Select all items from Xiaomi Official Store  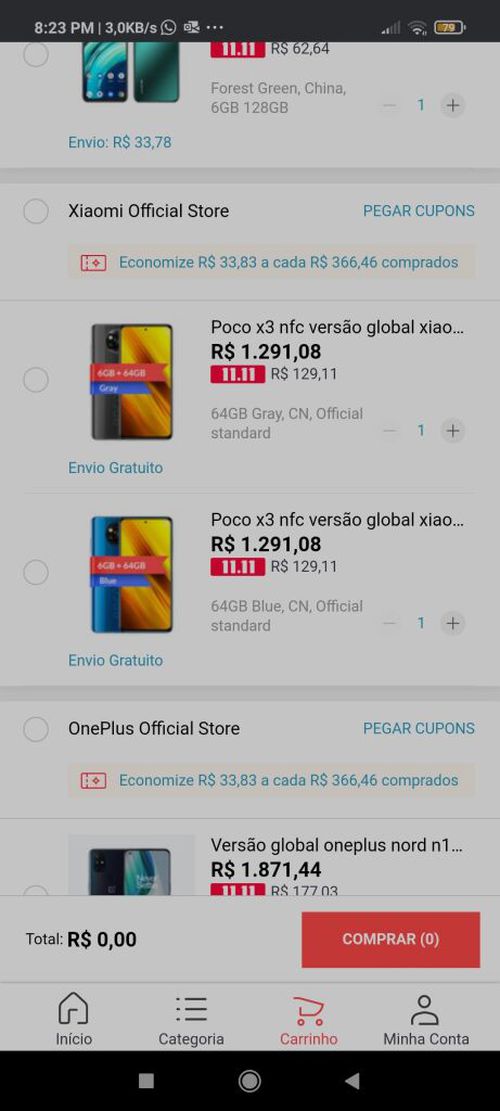tap(35, 211)
